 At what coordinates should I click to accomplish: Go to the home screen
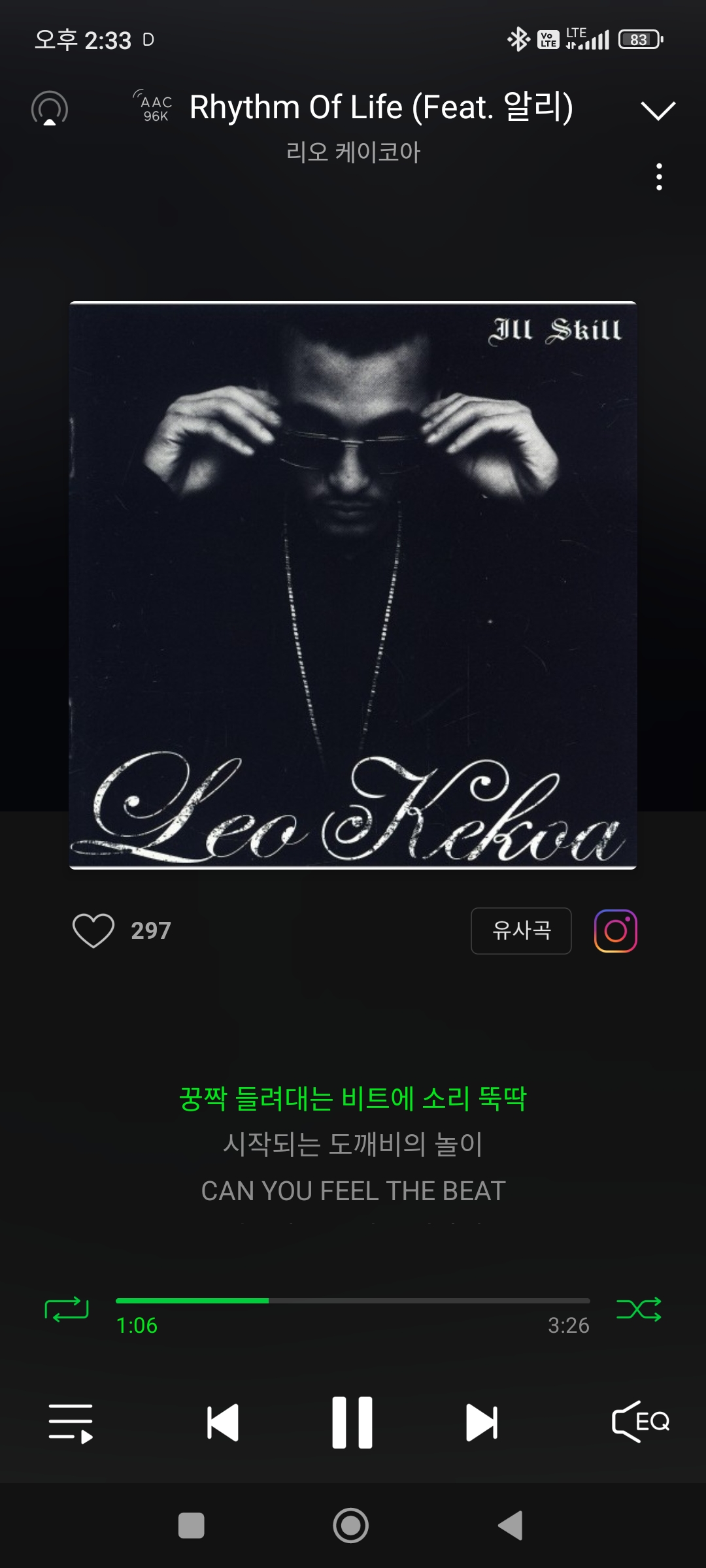351,1526
